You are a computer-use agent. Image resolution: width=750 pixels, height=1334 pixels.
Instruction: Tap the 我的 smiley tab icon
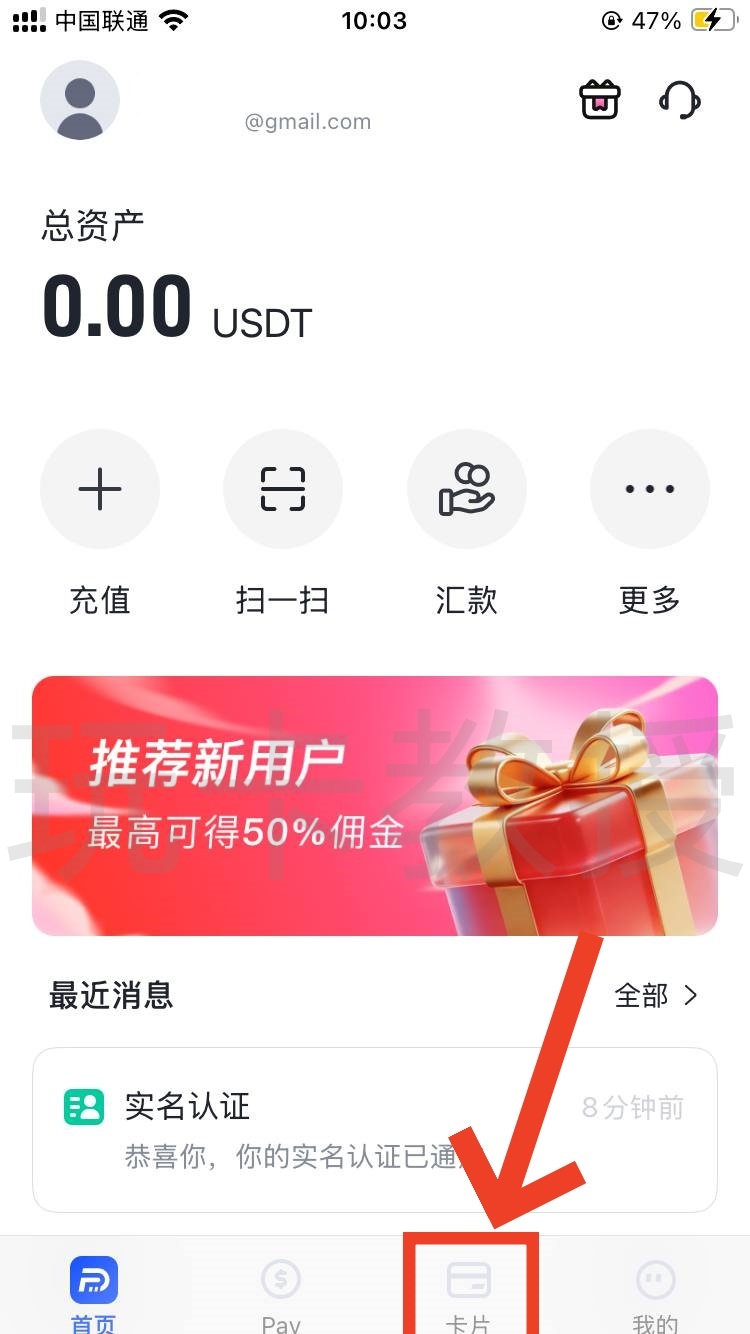[655, 1279]
